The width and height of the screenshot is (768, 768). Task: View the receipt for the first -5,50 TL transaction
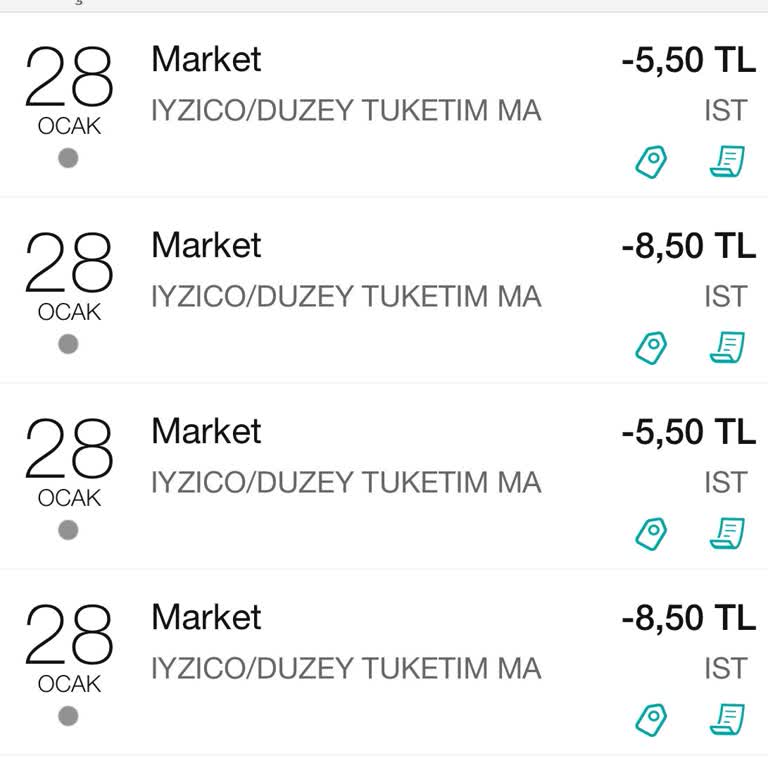tap(727, 161)
